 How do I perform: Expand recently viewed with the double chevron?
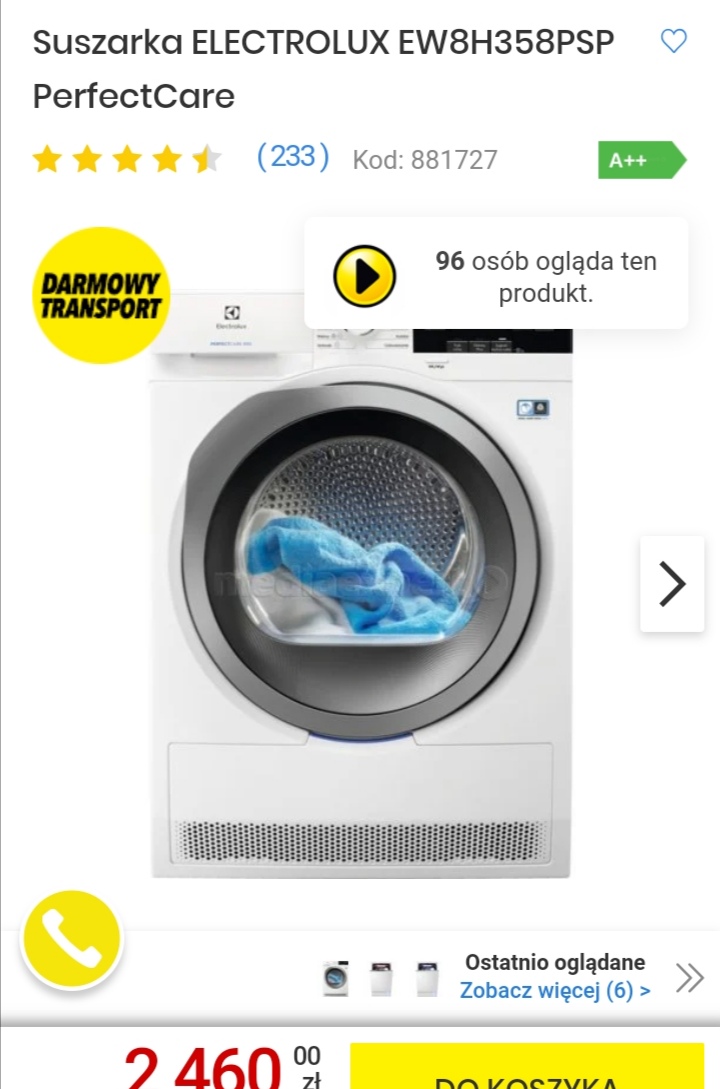click(x=689, y=978)
